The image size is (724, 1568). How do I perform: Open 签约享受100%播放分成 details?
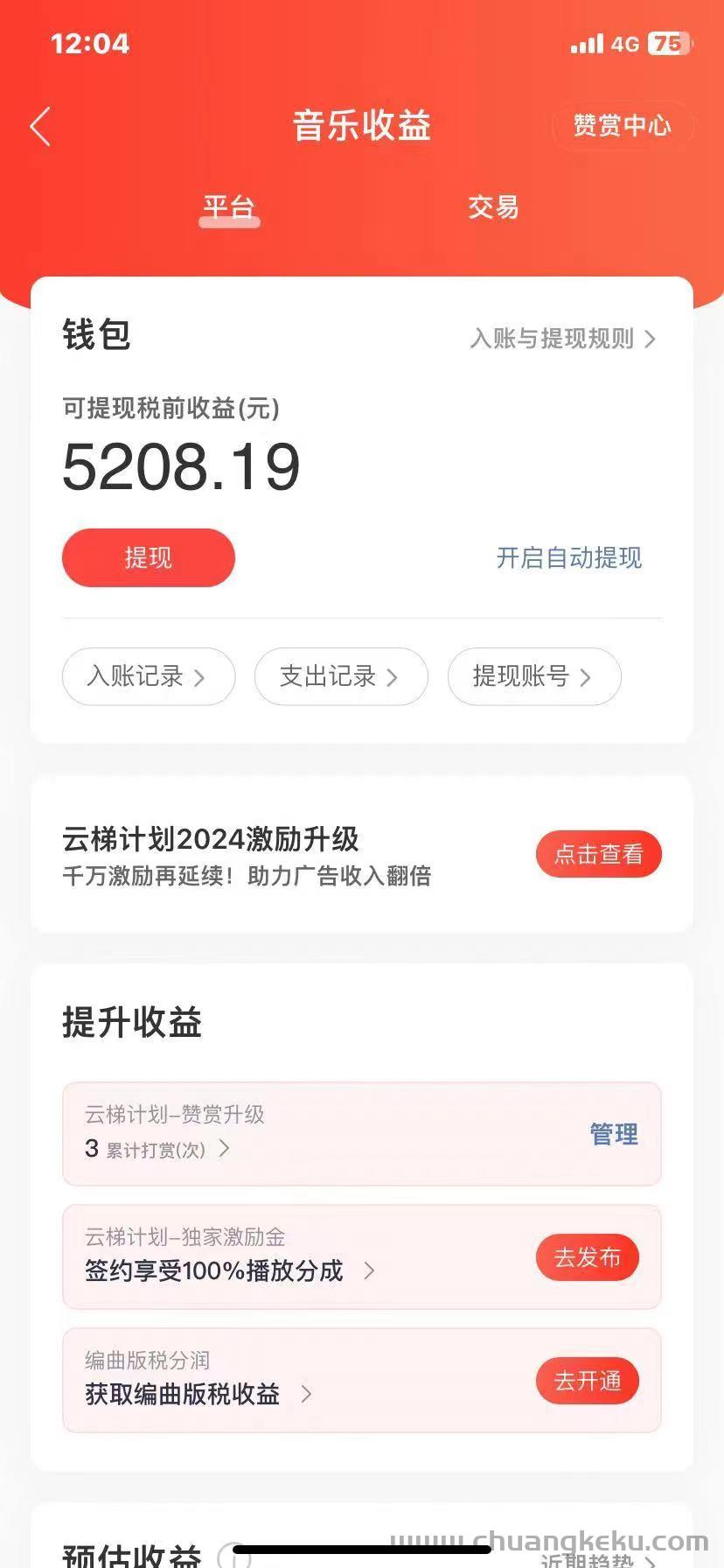point(230,1270)
